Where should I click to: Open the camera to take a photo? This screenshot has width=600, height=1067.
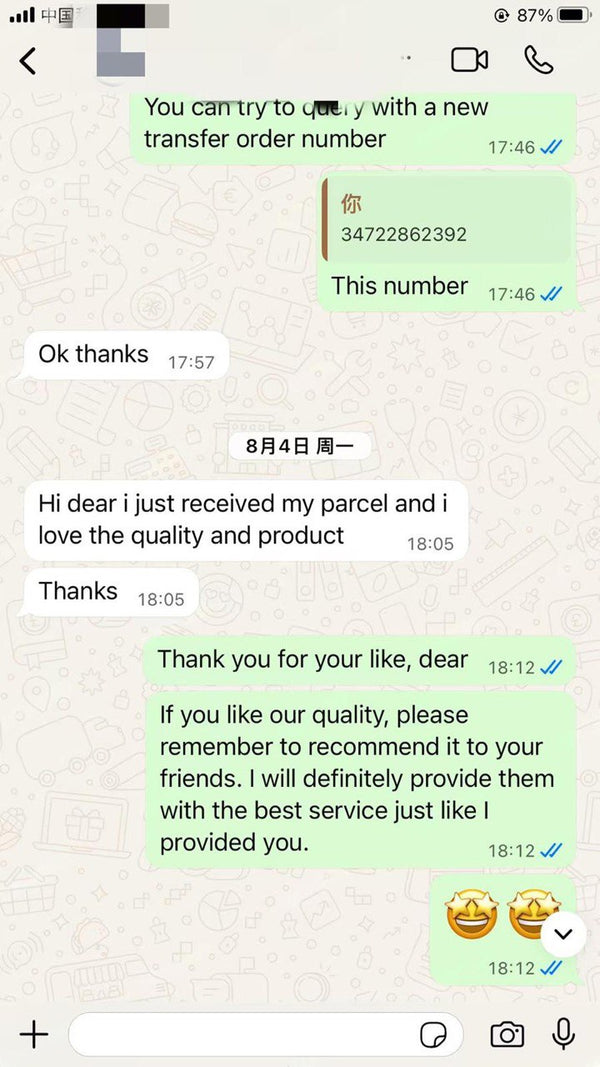click(x=507, y=1035)
